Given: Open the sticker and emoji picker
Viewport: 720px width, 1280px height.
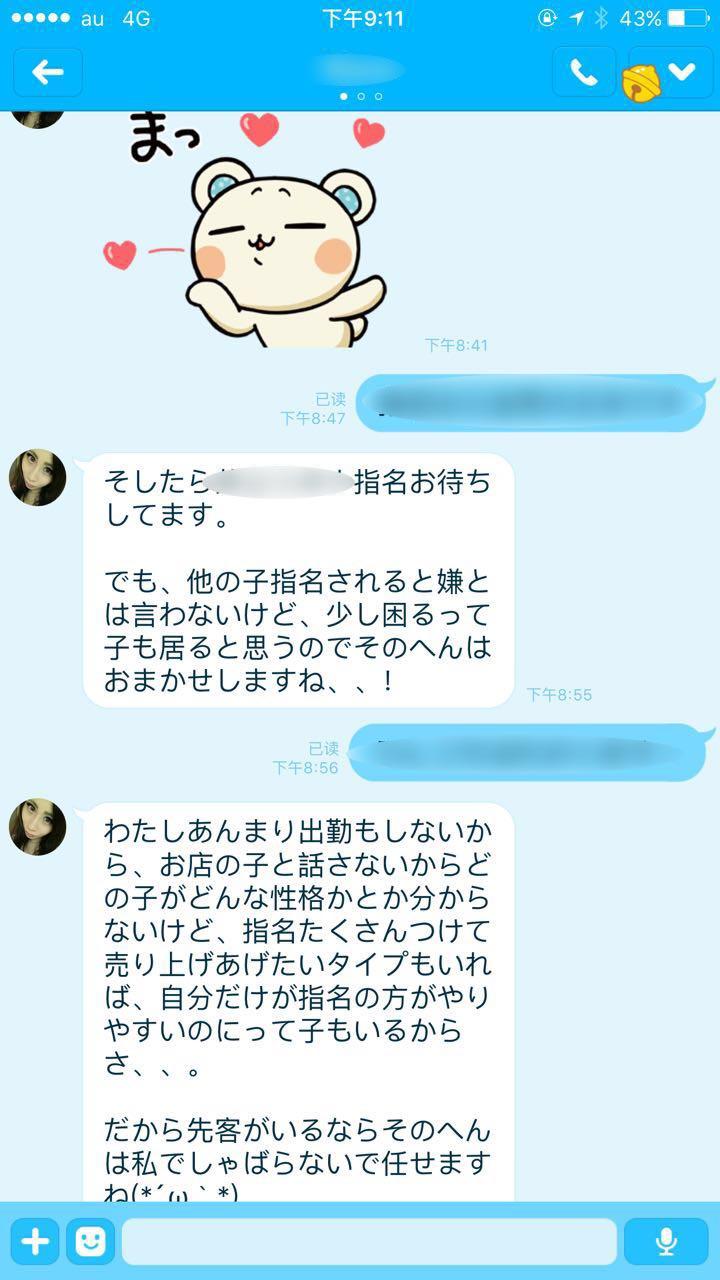Looking at the screenshot, I should pos(90,1242).
